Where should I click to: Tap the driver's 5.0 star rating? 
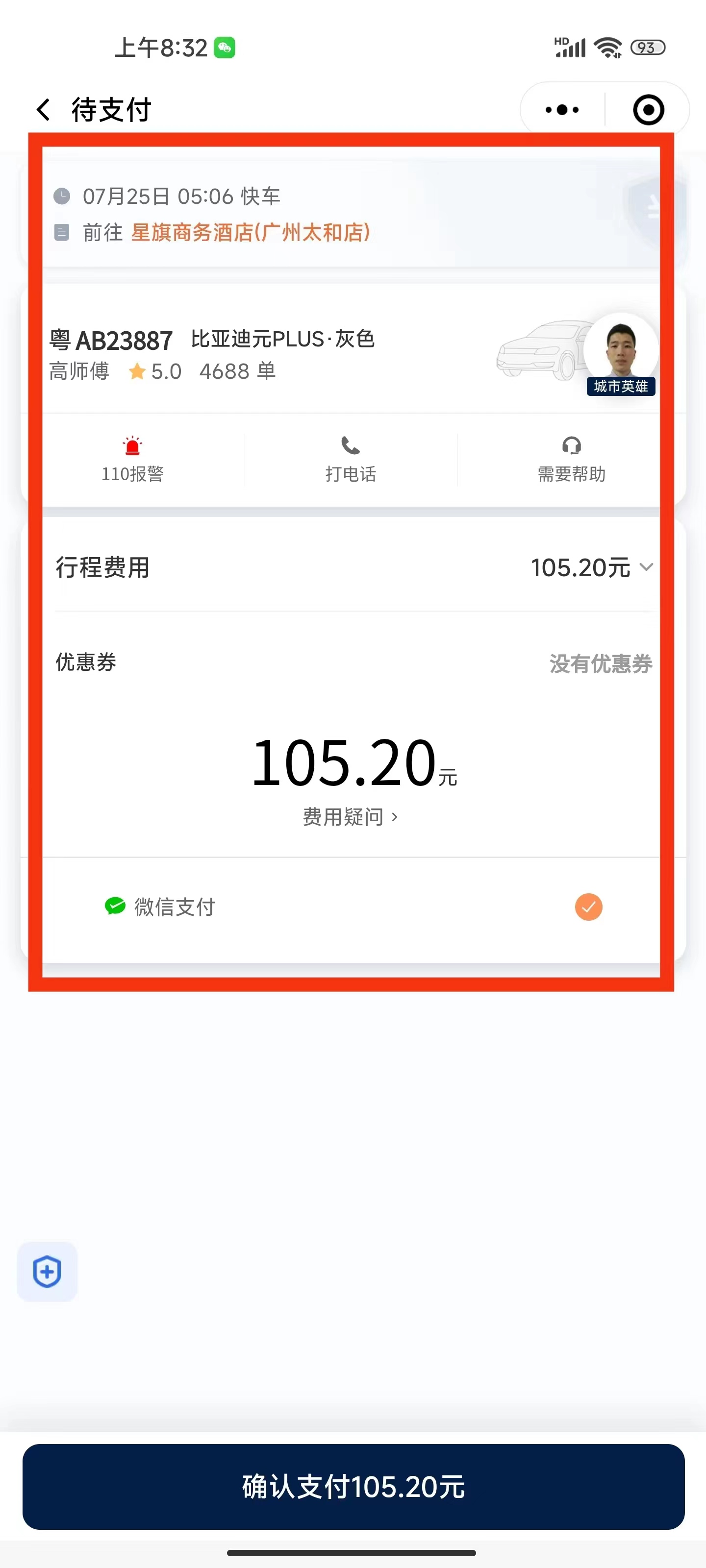155,371
